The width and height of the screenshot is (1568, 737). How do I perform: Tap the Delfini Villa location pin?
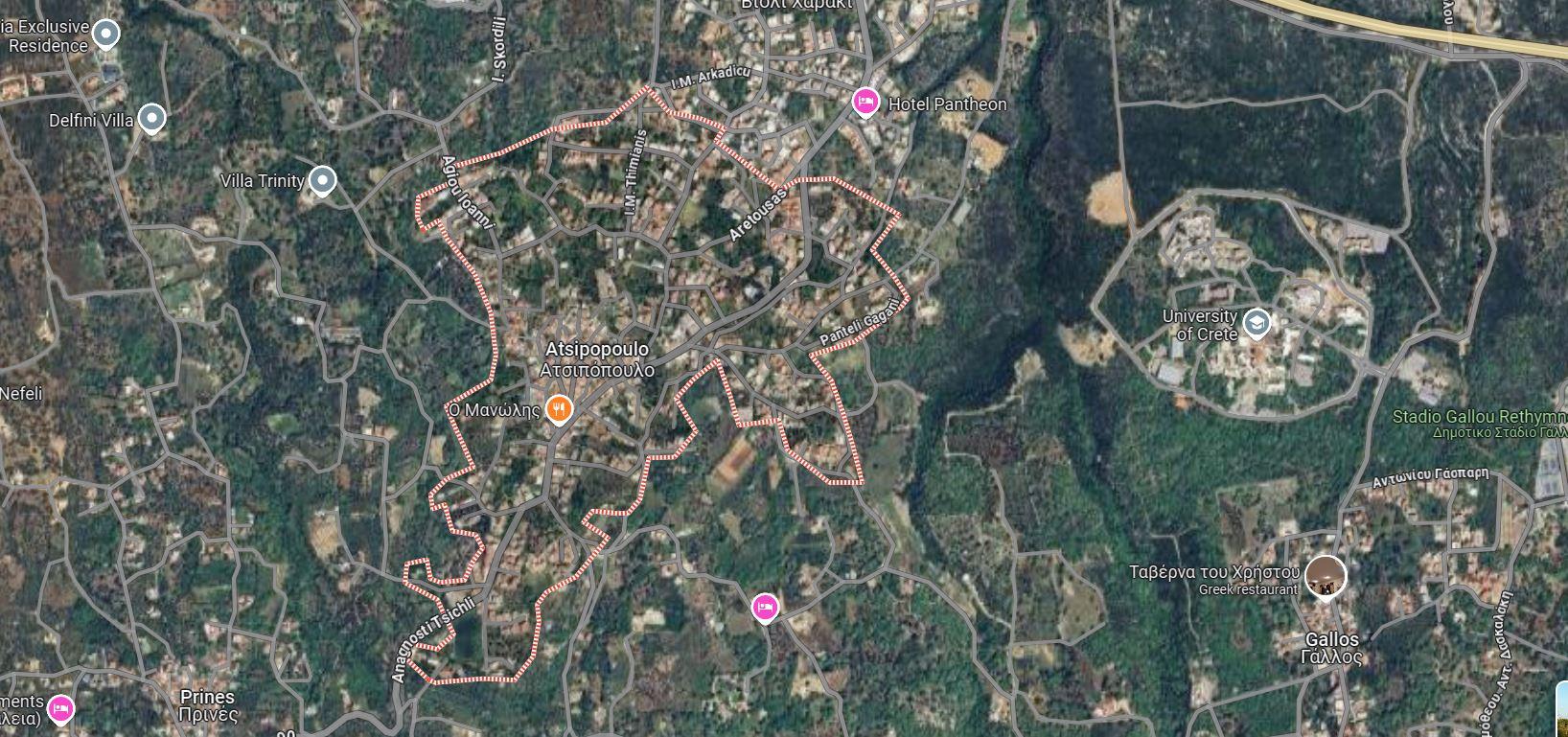pyautogui.click(x=151, y=119)
